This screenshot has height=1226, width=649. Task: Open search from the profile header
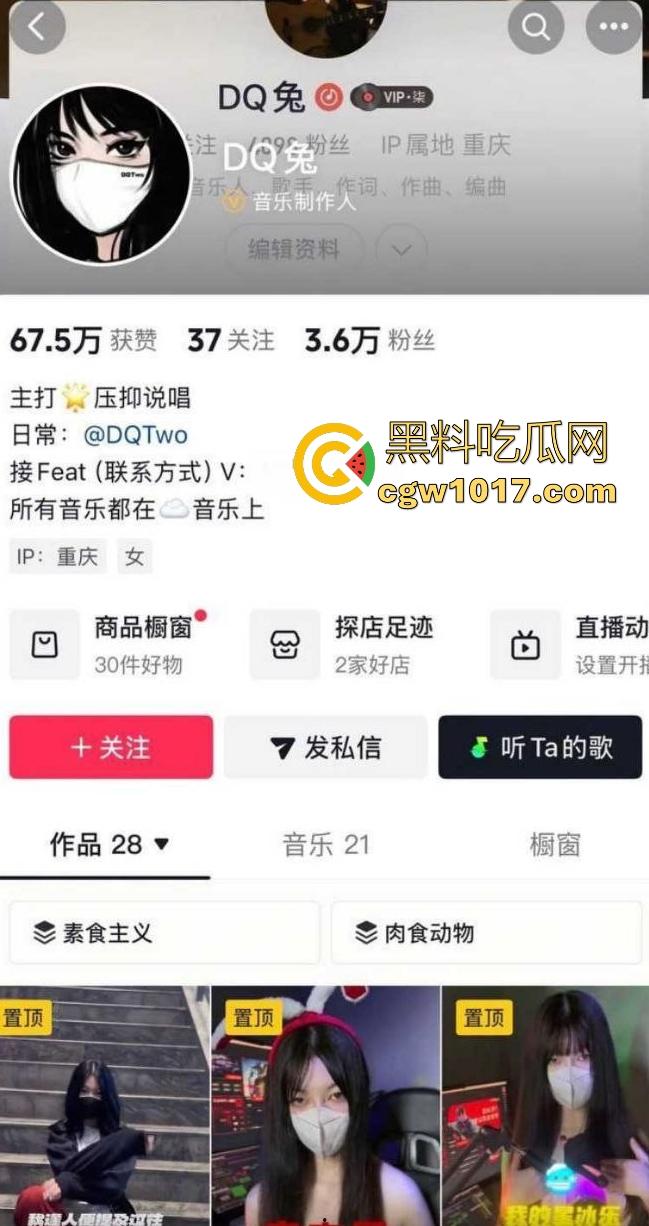[536, 27]
